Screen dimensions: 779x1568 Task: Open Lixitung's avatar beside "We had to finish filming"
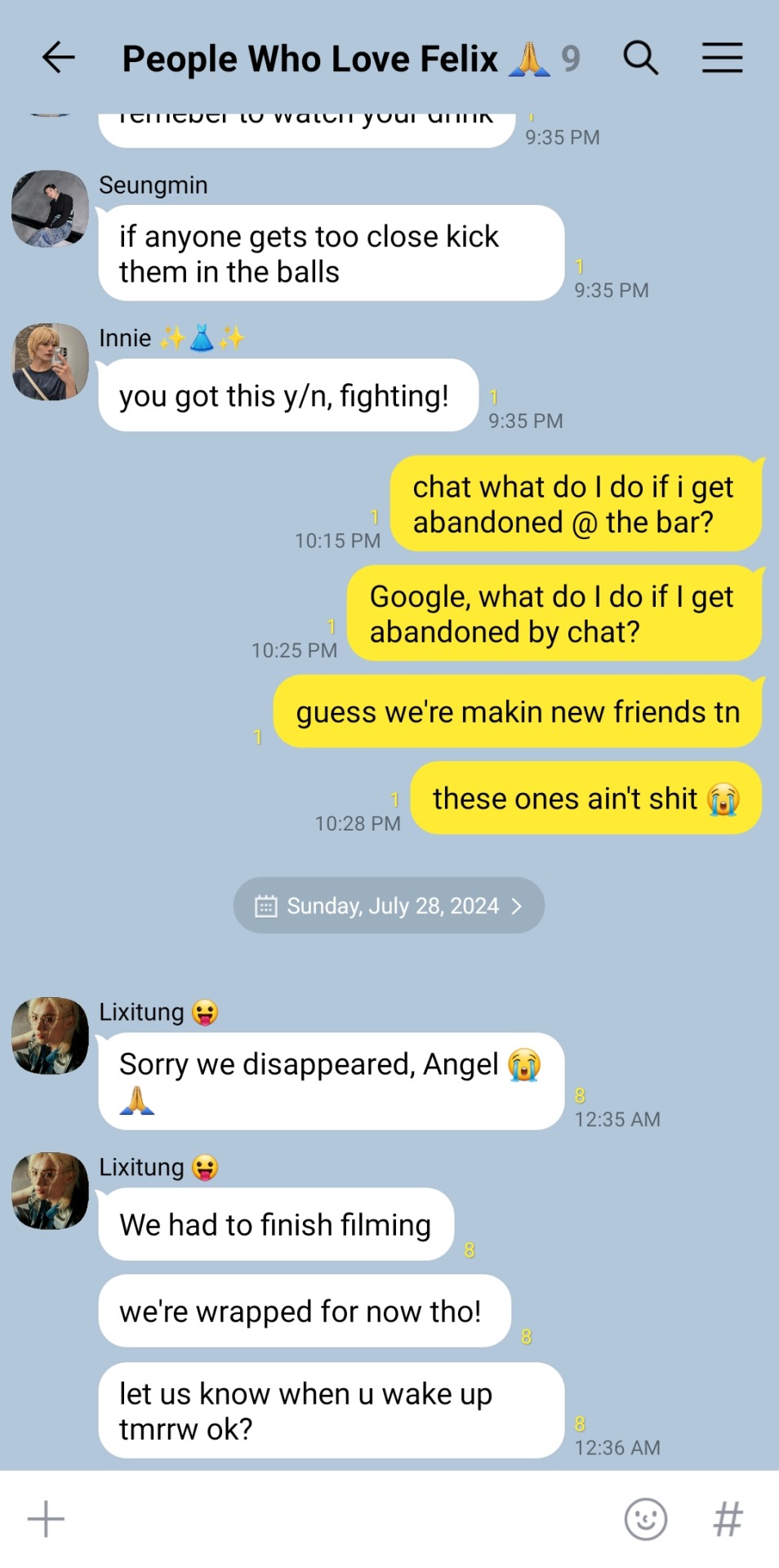coord(51,1191)
